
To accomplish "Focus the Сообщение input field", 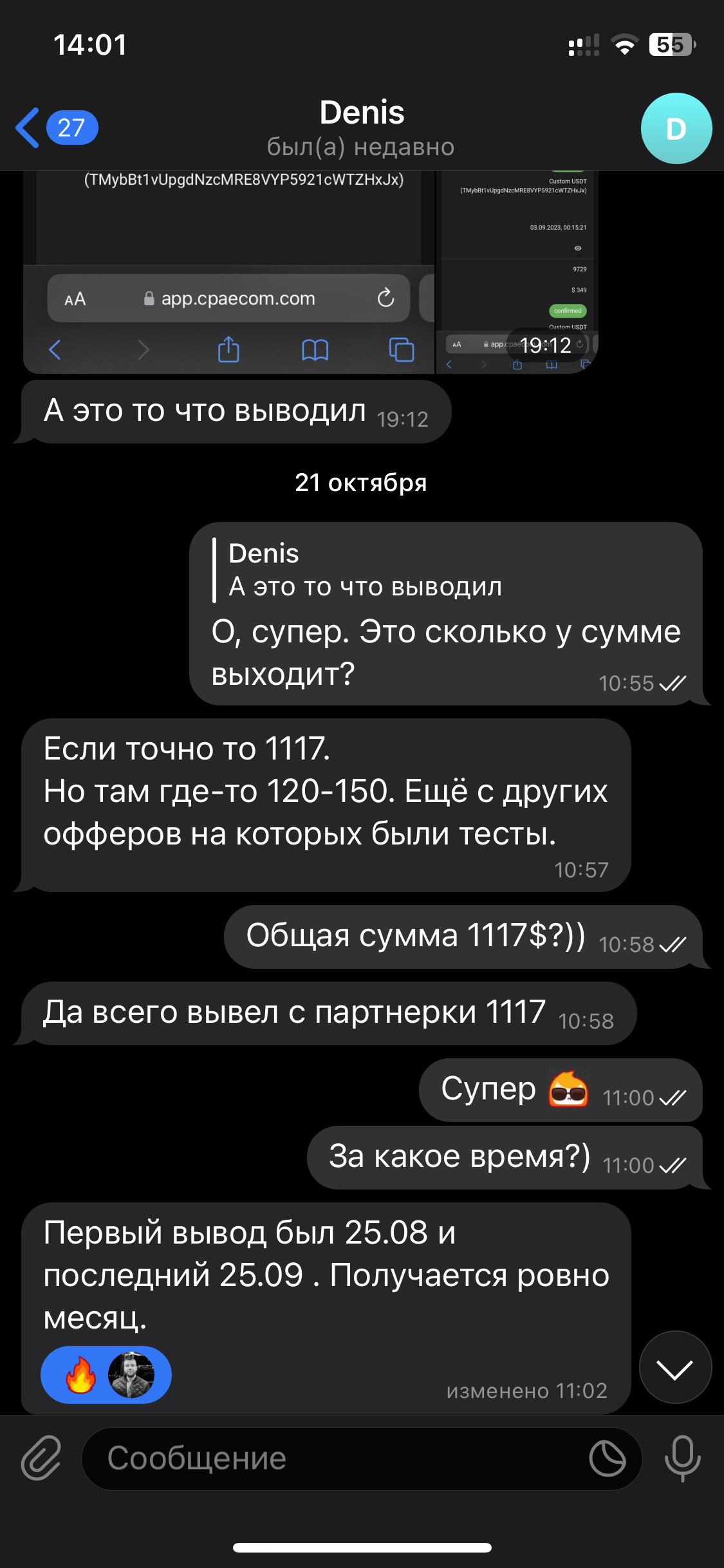I will pos(335,1459).
